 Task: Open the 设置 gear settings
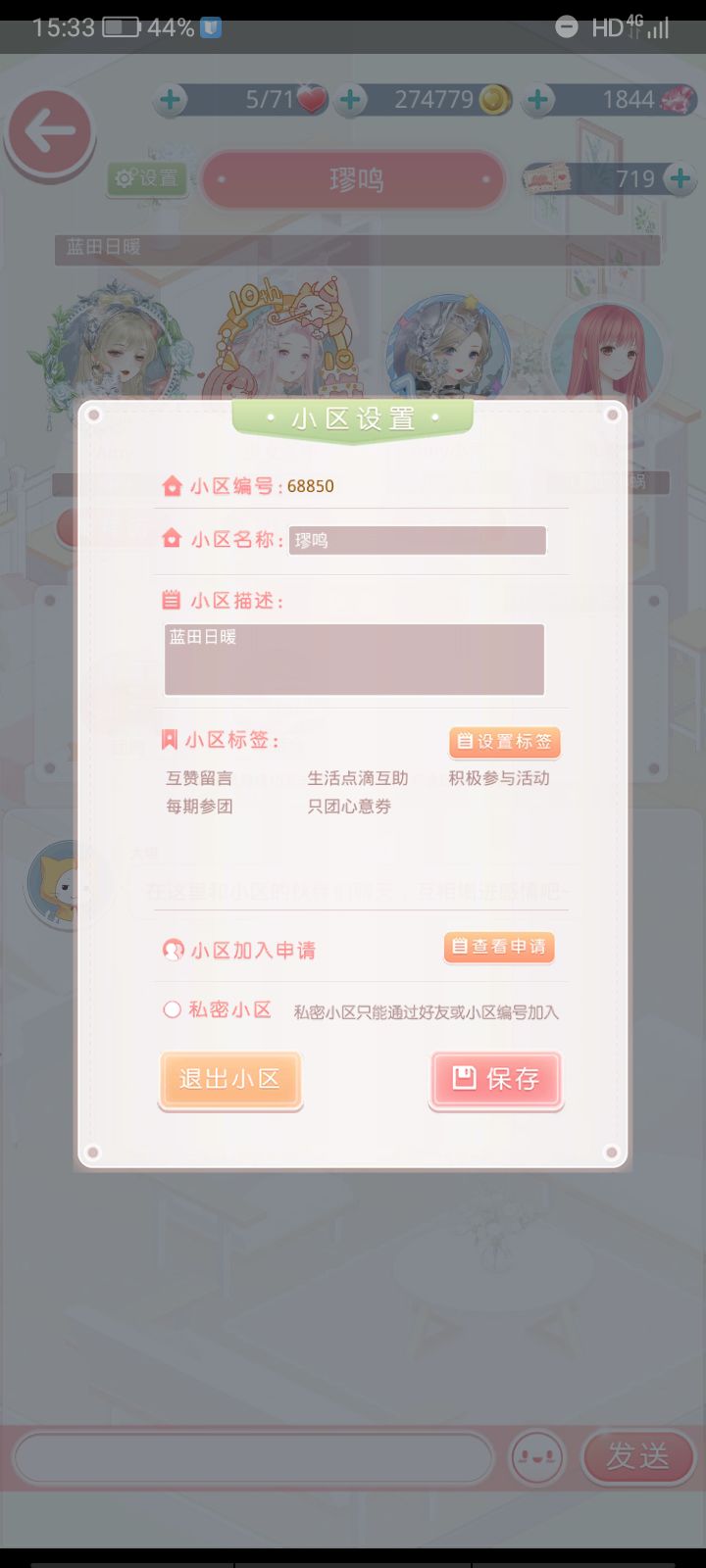click(x=146, y=178)
